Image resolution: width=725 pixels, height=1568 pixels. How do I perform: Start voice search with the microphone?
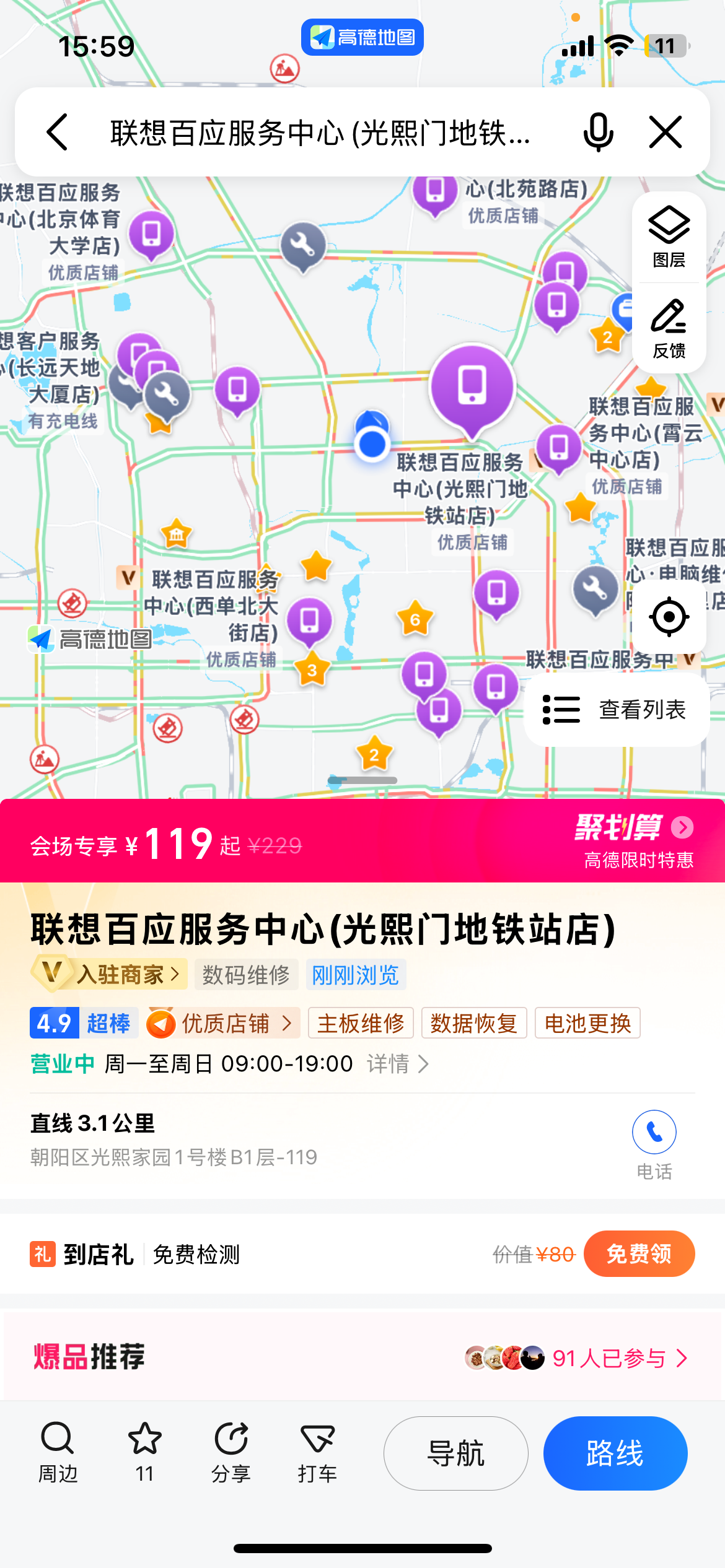pyautogui.click(x=598, y=132)
